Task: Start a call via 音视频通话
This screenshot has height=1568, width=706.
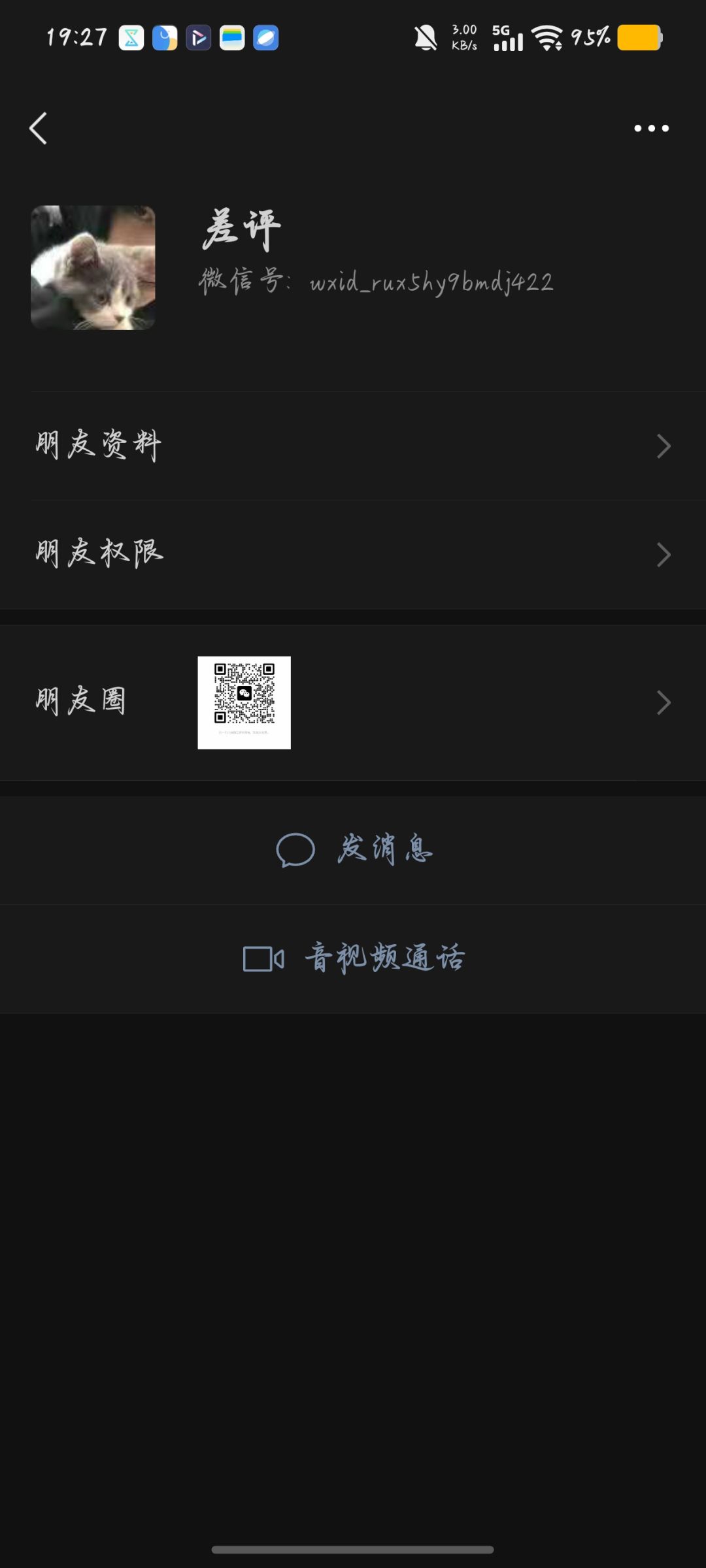Action: point(354,958)
